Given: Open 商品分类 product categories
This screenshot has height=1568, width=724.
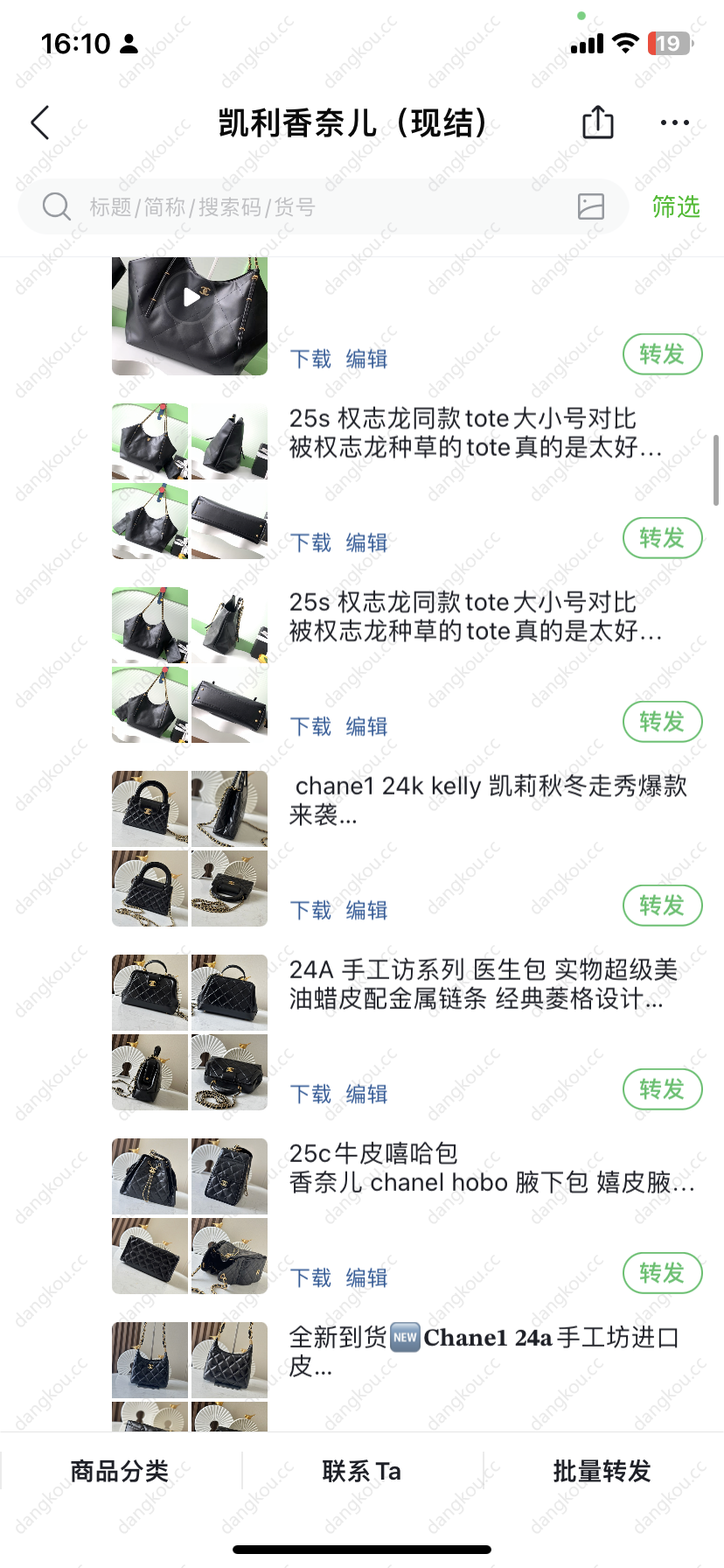Looking at the screenshot, I should 120,1471.
